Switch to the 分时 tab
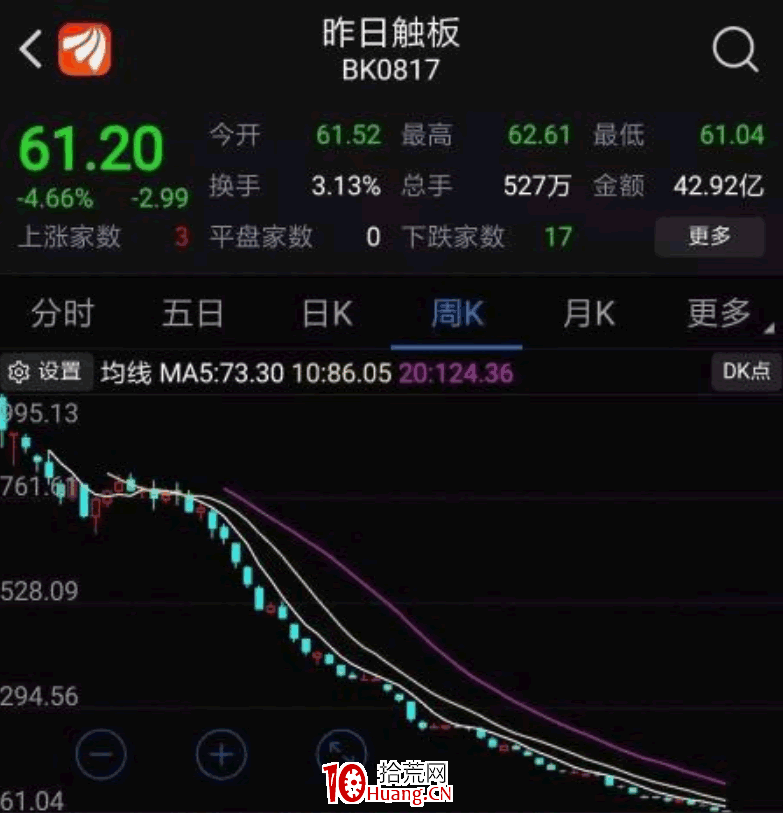 pyautogui.click(x=63, y=313)
